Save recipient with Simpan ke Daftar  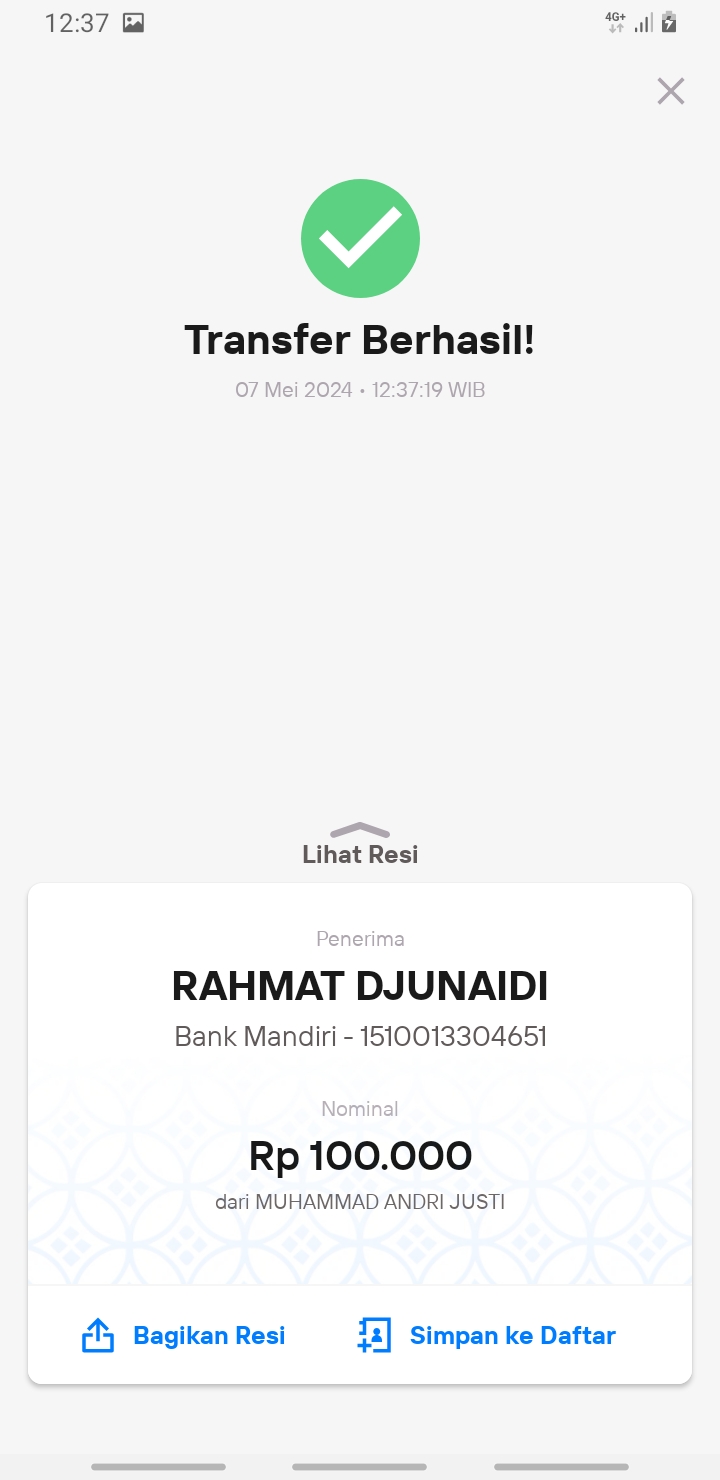(x=486, y=1335)
